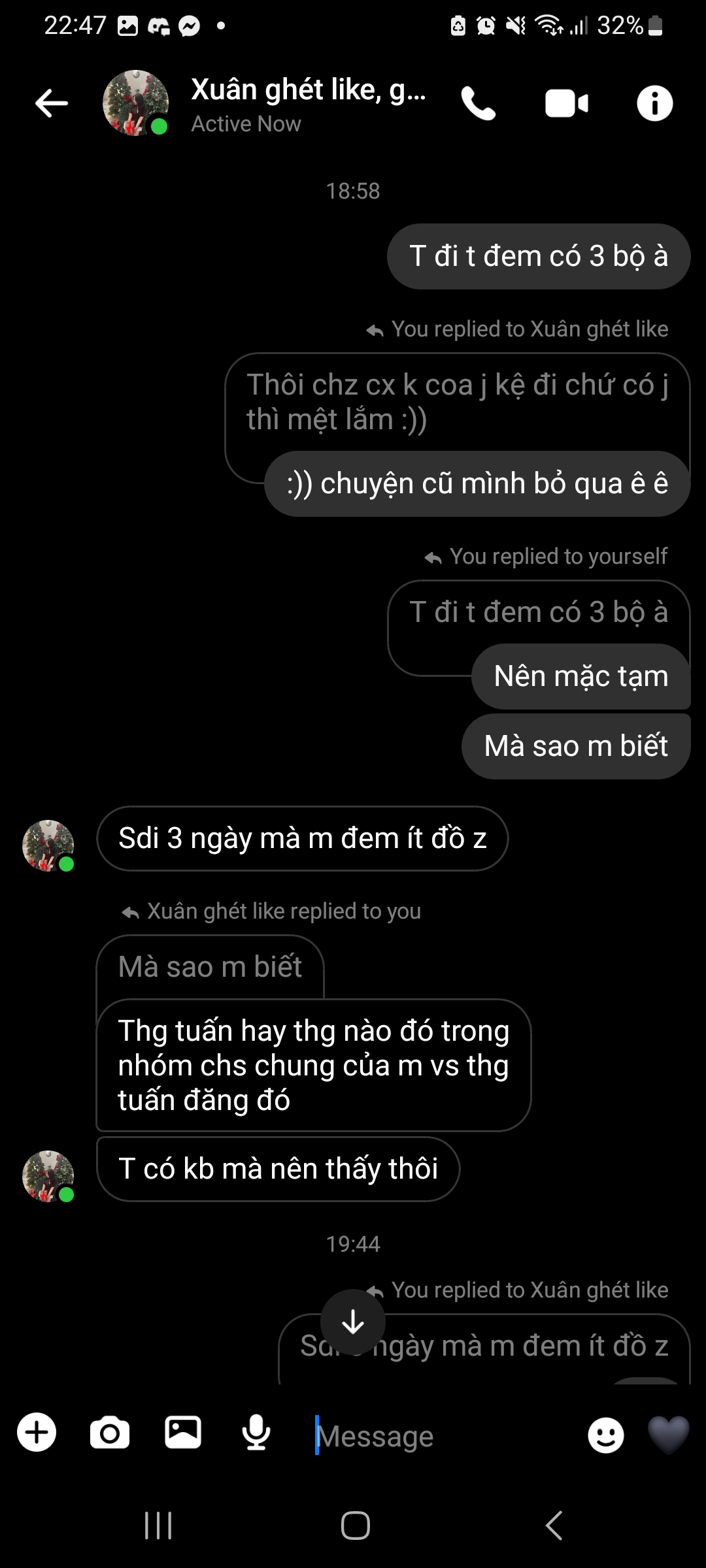Image resolution: width=706 pixels, height=1568 pixels.
Task: Open the plus more-options menu
Action: (x=37, y=1432)
